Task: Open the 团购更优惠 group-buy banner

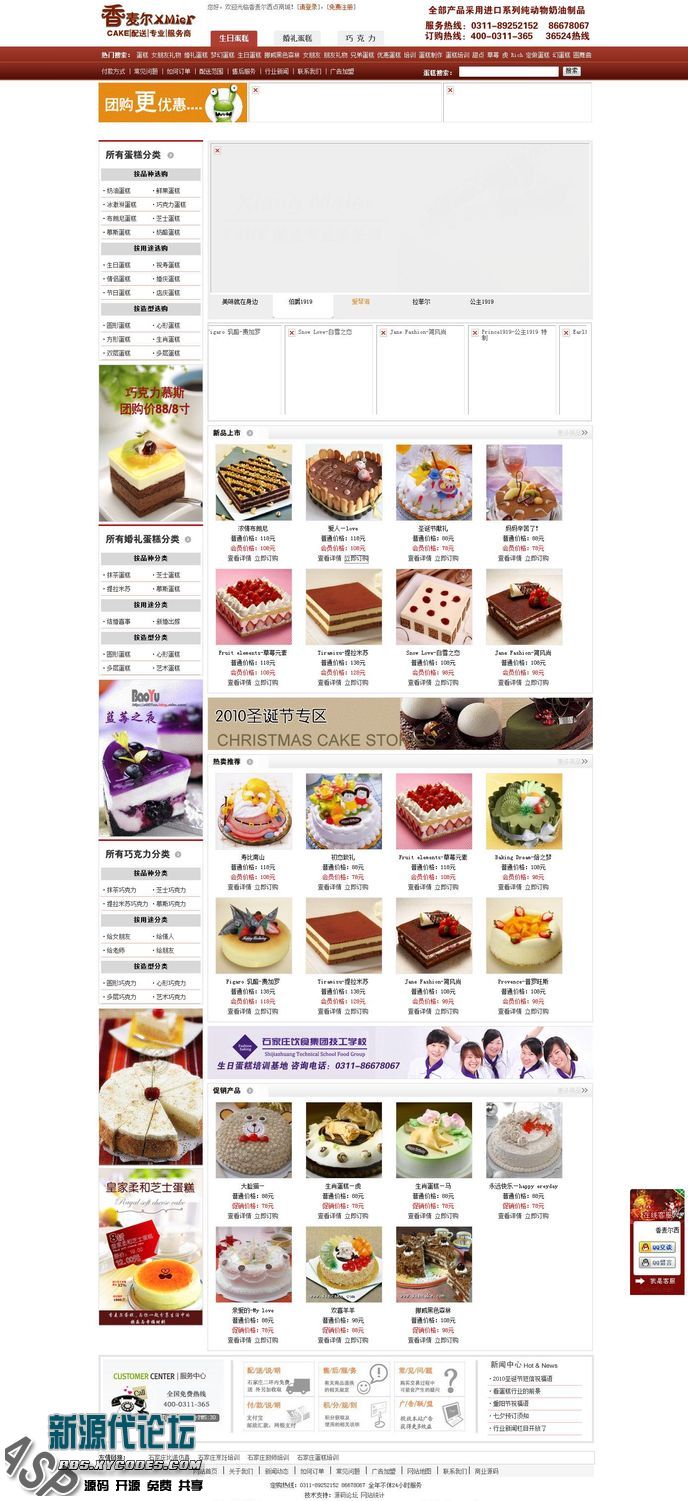Action: tap(172, 103)
